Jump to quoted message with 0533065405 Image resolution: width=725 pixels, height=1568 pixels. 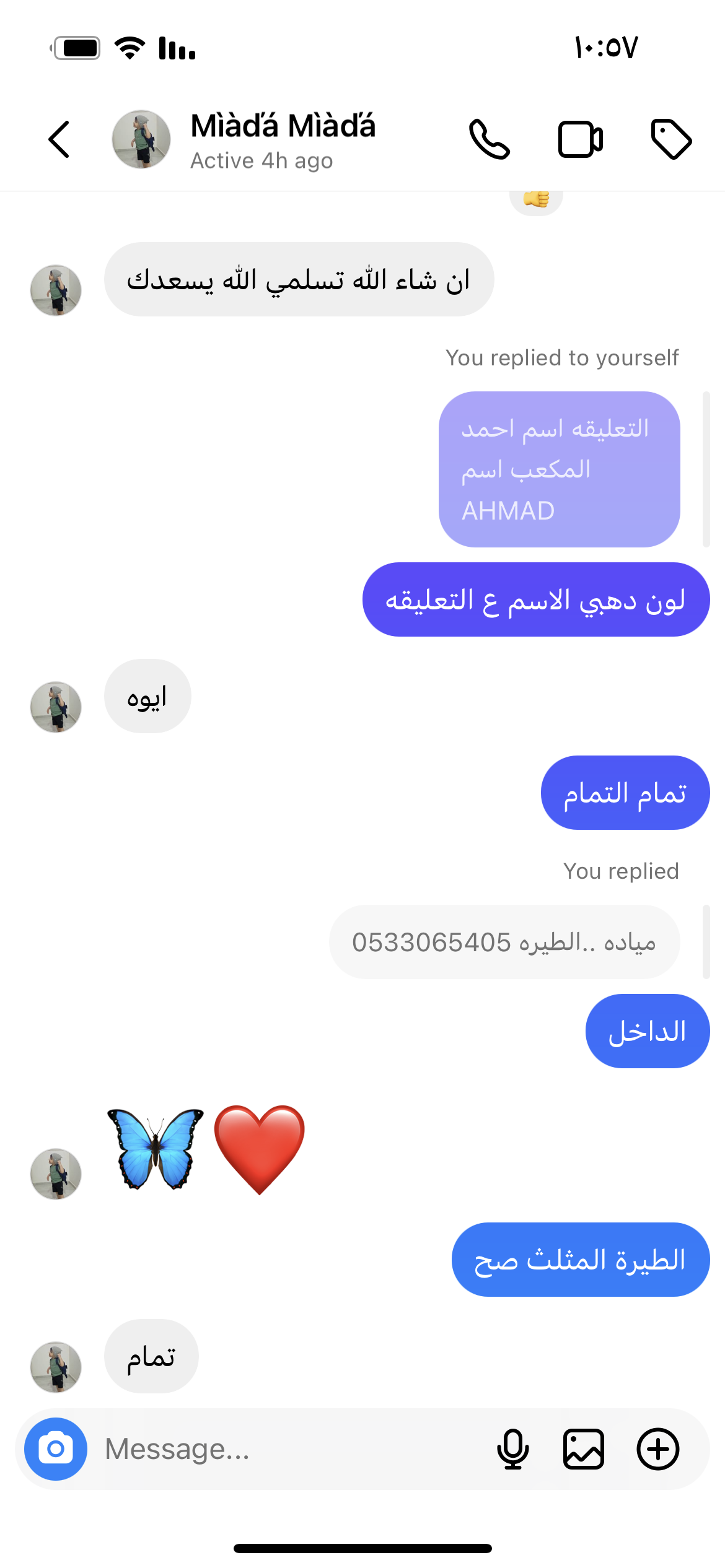(504, 942)
